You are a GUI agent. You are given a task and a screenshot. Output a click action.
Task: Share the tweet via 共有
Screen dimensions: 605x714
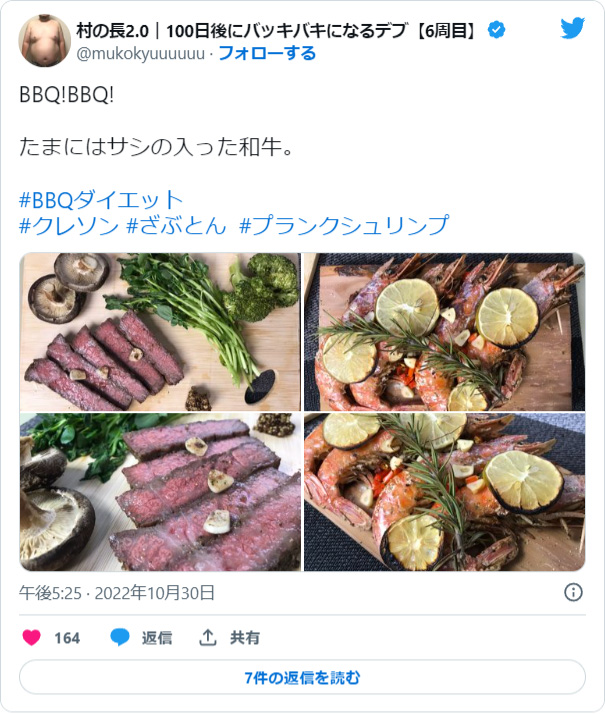tap(230, 637)
